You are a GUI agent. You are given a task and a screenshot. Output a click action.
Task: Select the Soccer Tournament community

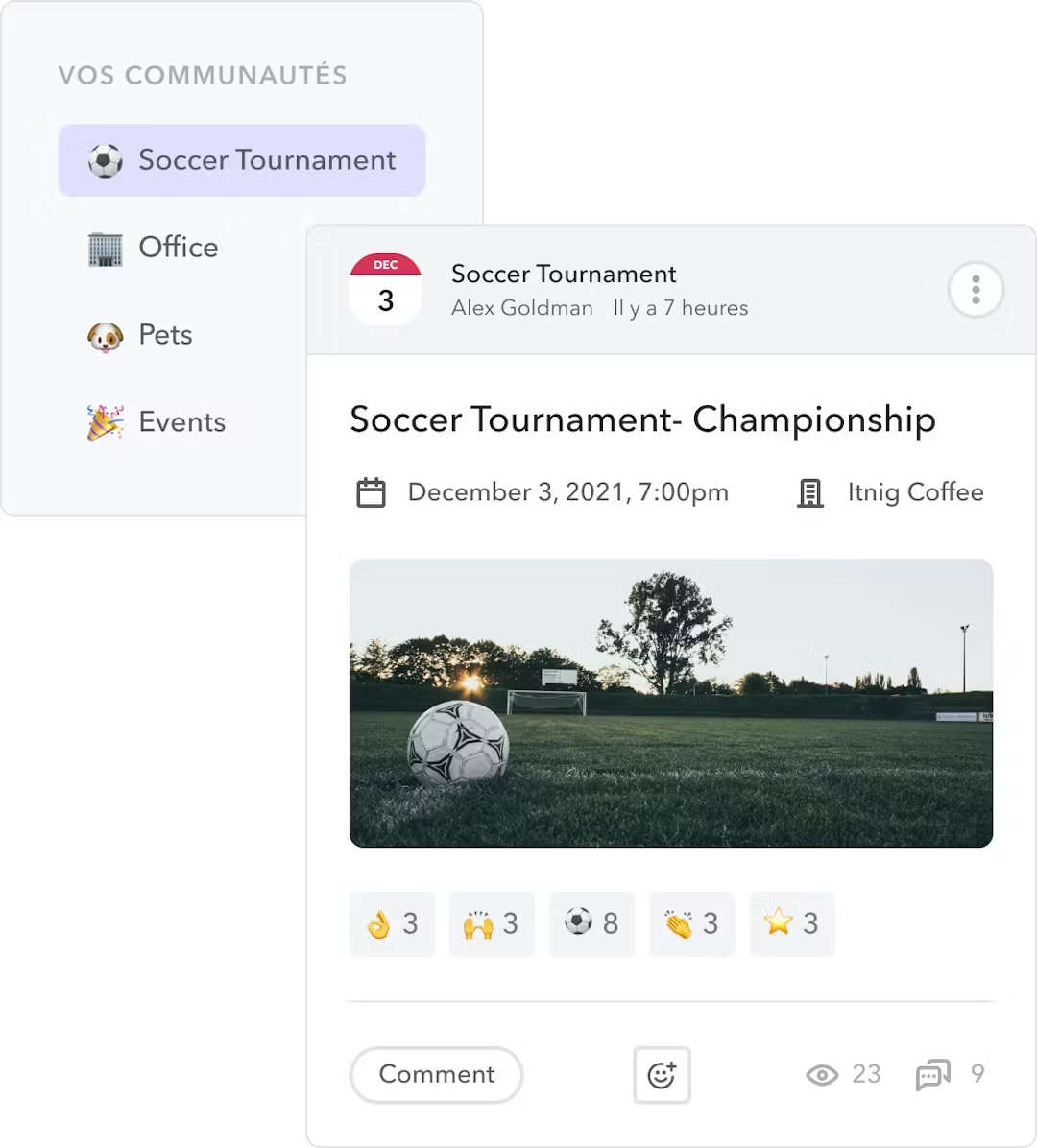[x=241, y=160]
